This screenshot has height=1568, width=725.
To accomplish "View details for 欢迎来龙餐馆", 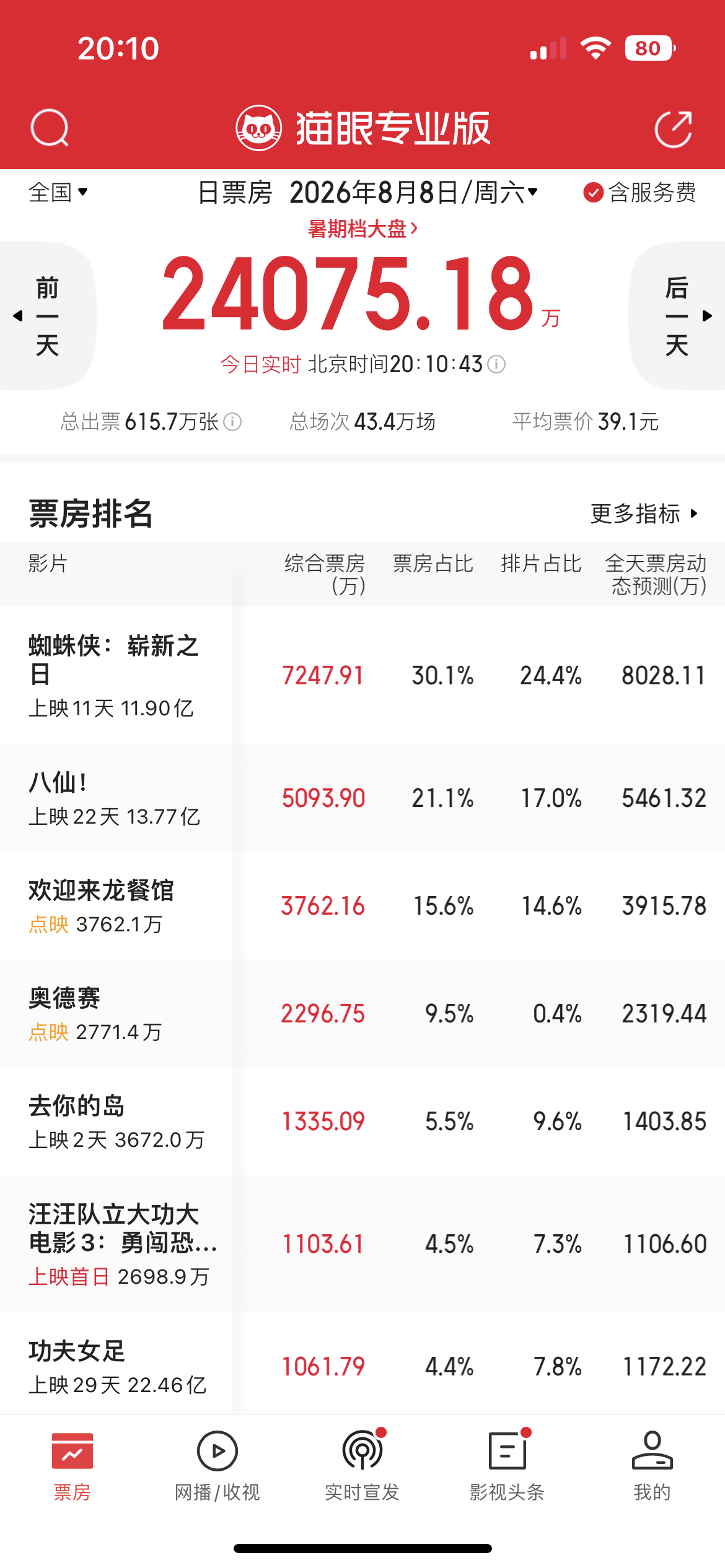I will point(362,905).
